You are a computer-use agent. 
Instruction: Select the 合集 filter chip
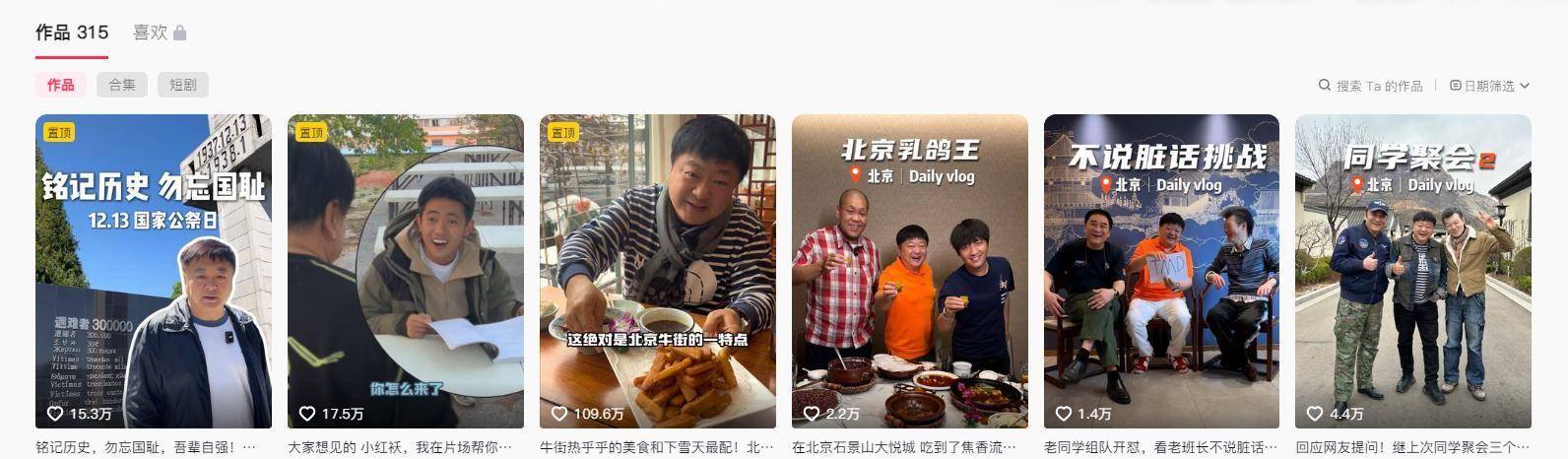pos(122,85)
